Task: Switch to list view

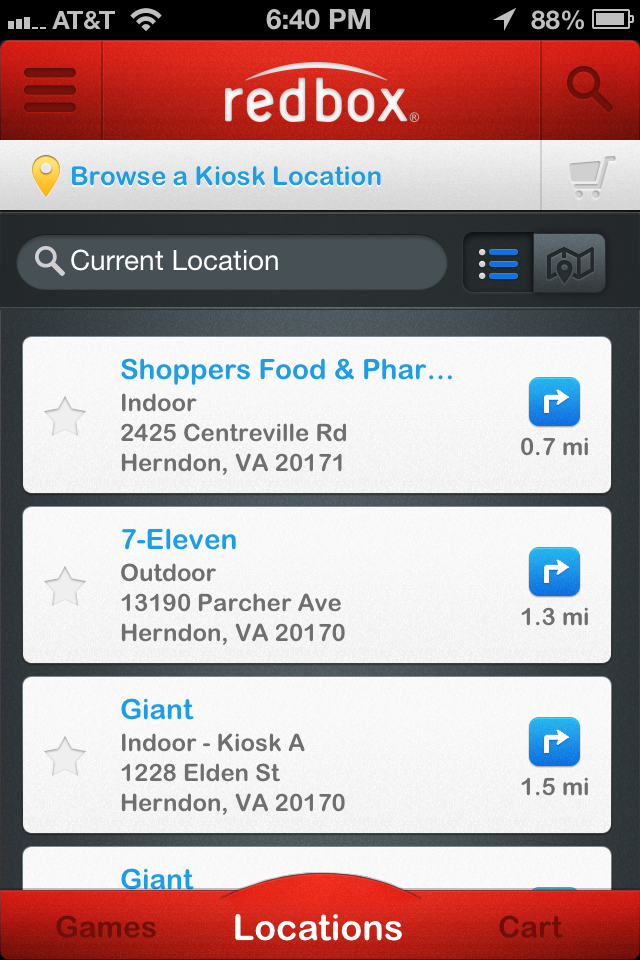Action: click(498, 263)
